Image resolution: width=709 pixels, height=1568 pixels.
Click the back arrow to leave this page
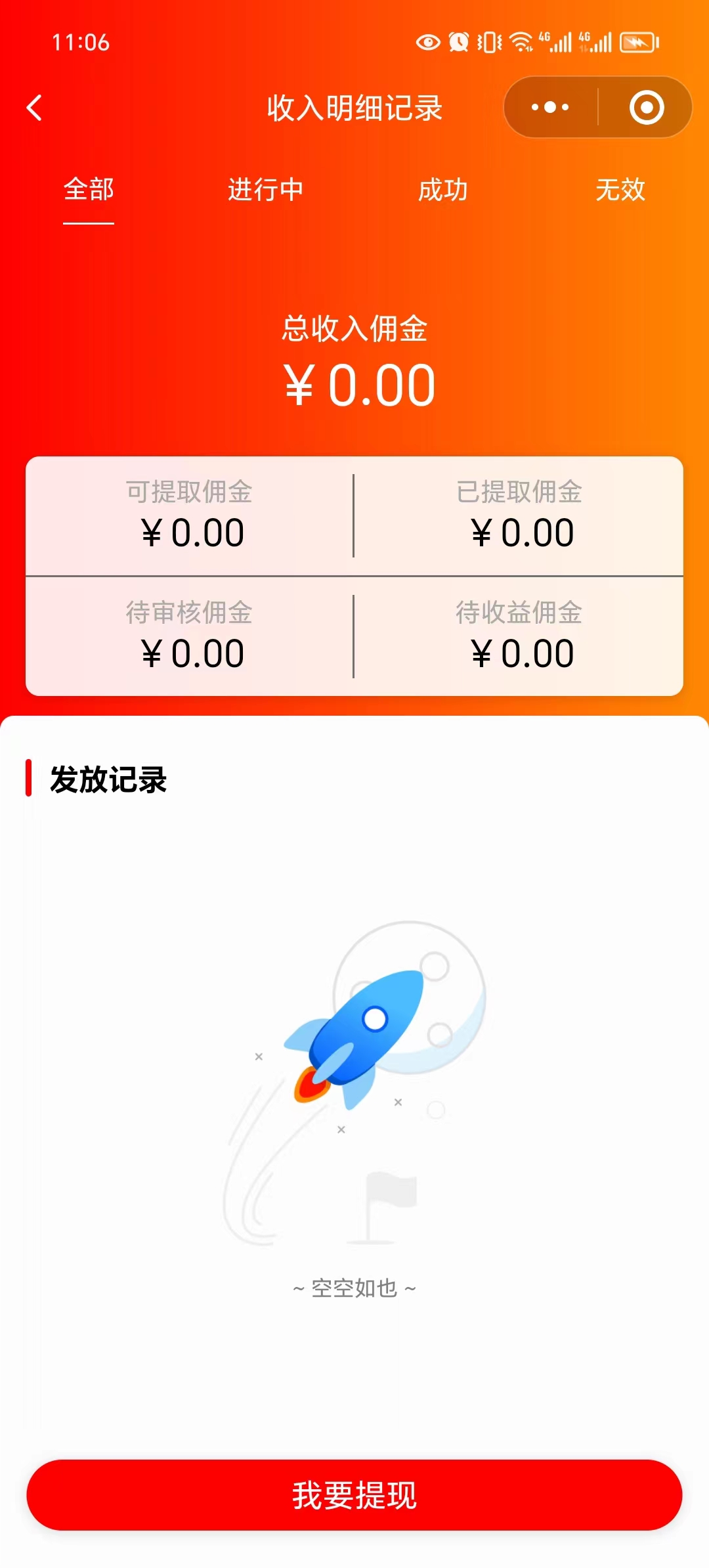click(x=35, y=107)
